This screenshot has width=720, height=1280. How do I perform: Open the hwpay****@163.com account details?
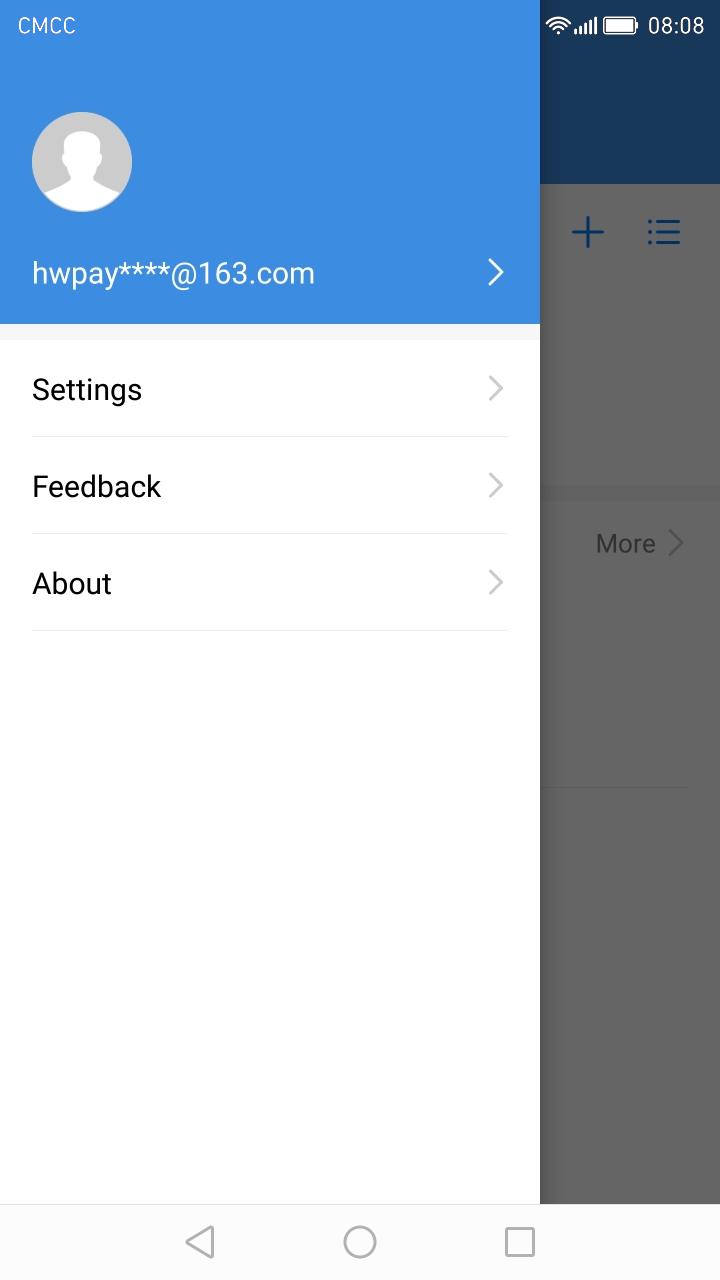pos(270,273)
